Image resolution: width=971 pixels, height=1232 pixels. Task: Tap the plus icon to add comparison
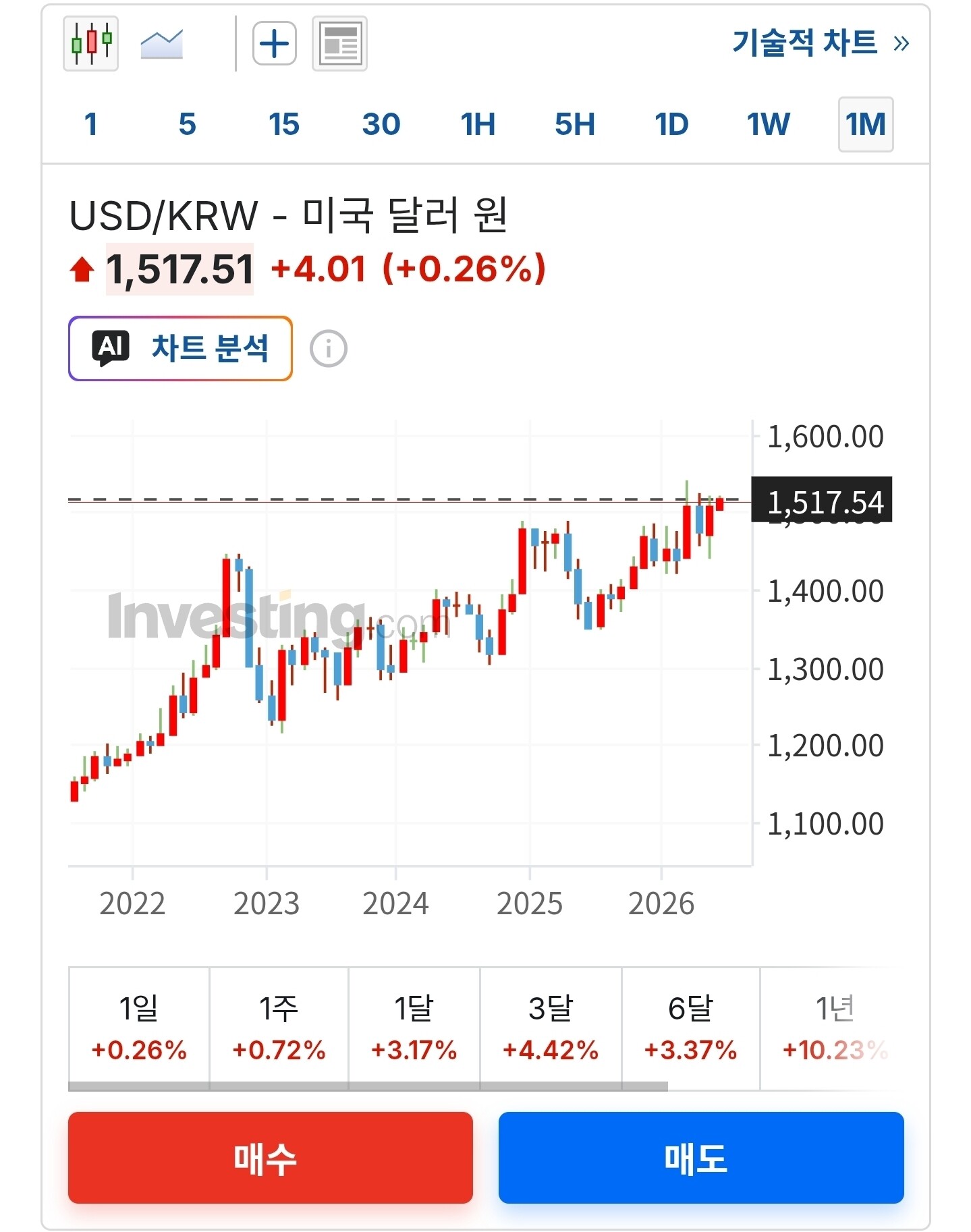pyautogui.click(x=274, y=44)
